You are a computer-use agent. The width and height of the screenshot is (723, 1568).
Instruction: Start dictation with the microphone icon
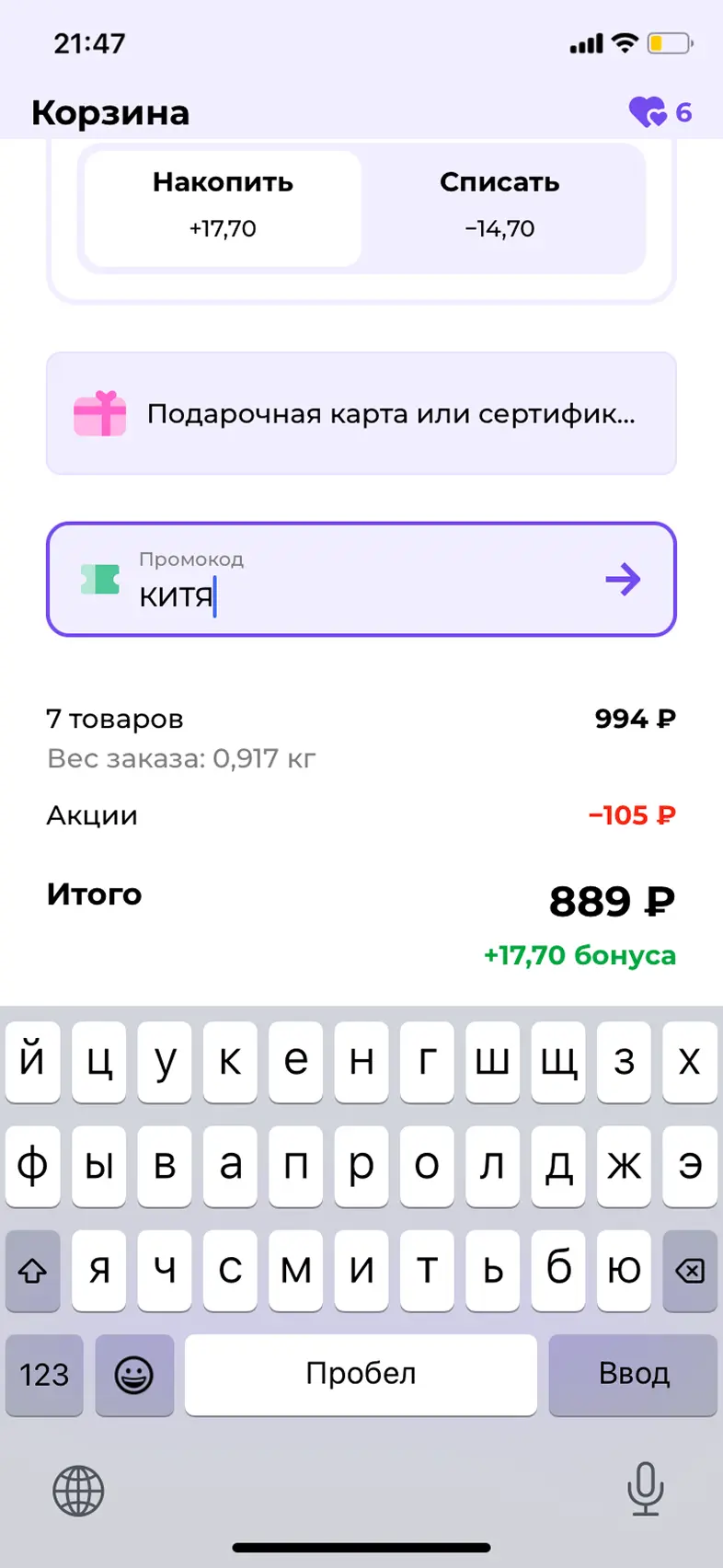coord(645,1488)
